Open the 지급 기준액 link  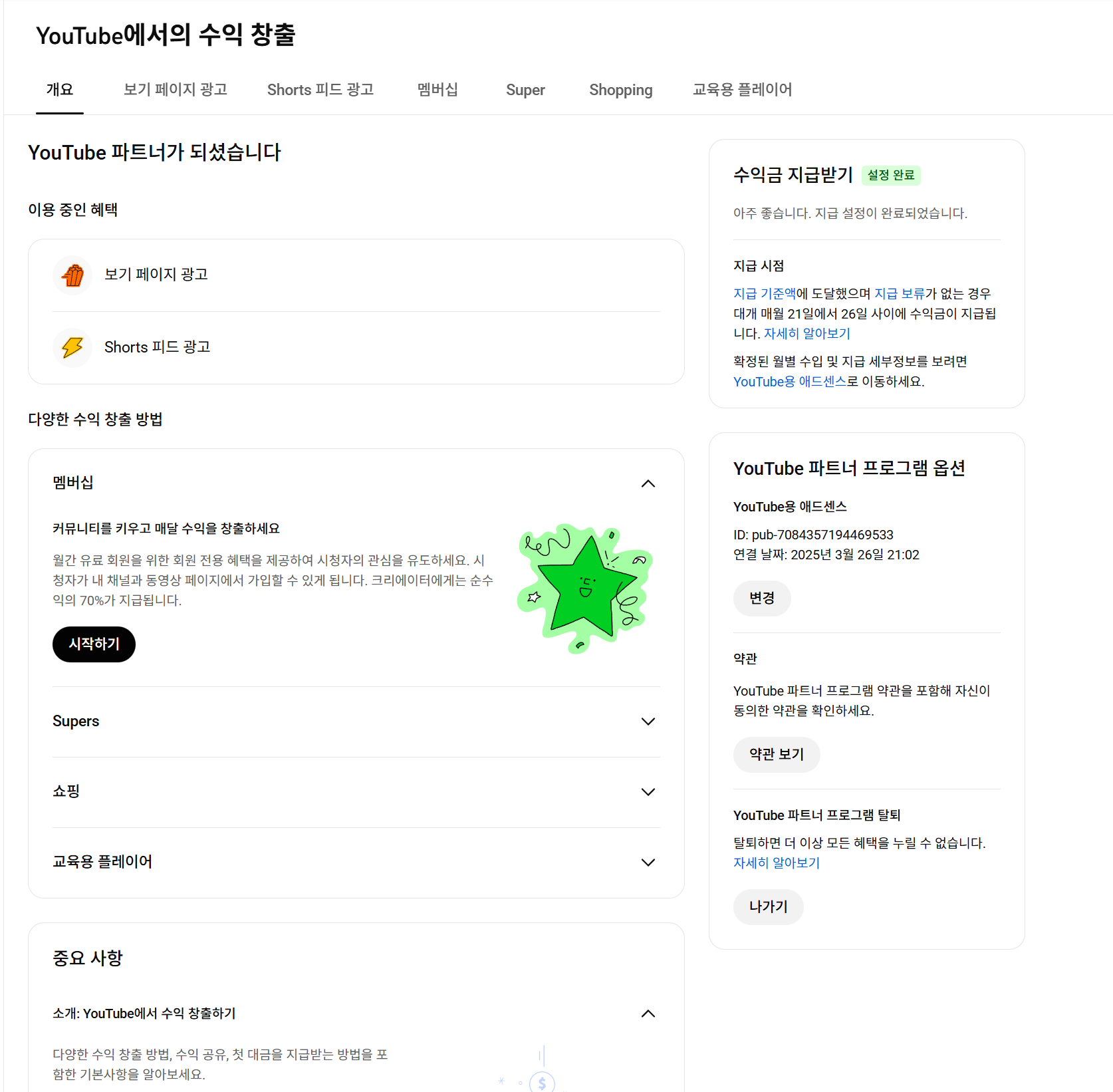click(764, 293)
